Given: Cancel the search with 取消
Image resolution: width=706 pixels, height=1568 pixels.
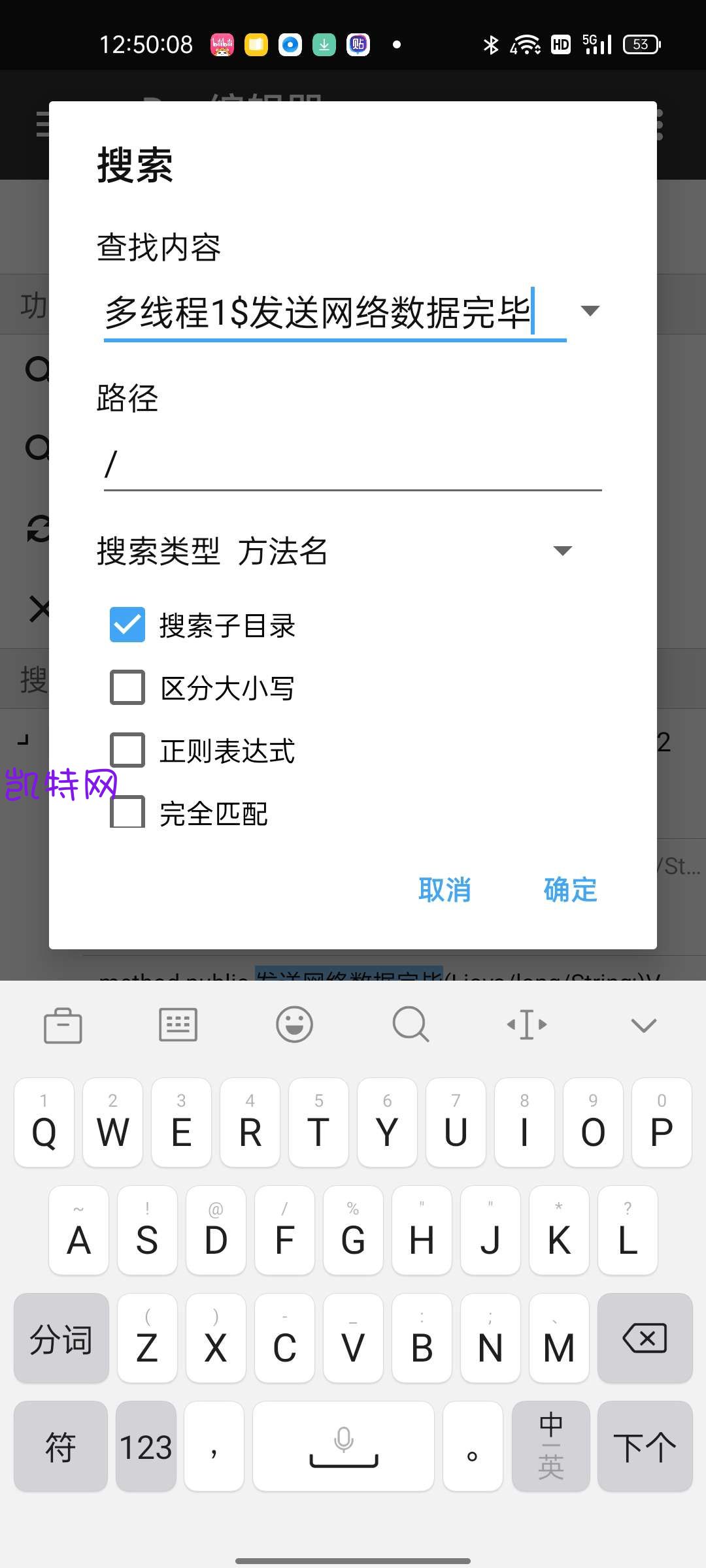Looking at the screenshot, I should [445, 890].
